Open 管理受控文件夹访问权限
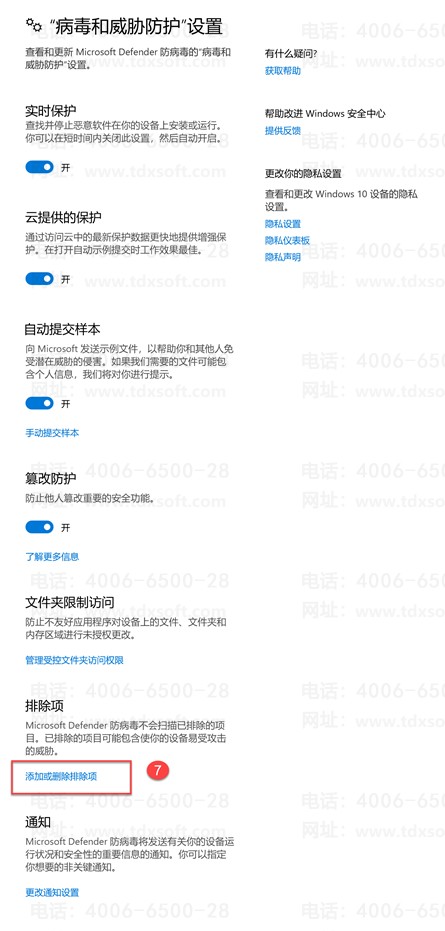The height and width of the screenshot is (931, 445). [x=74, y=660]
